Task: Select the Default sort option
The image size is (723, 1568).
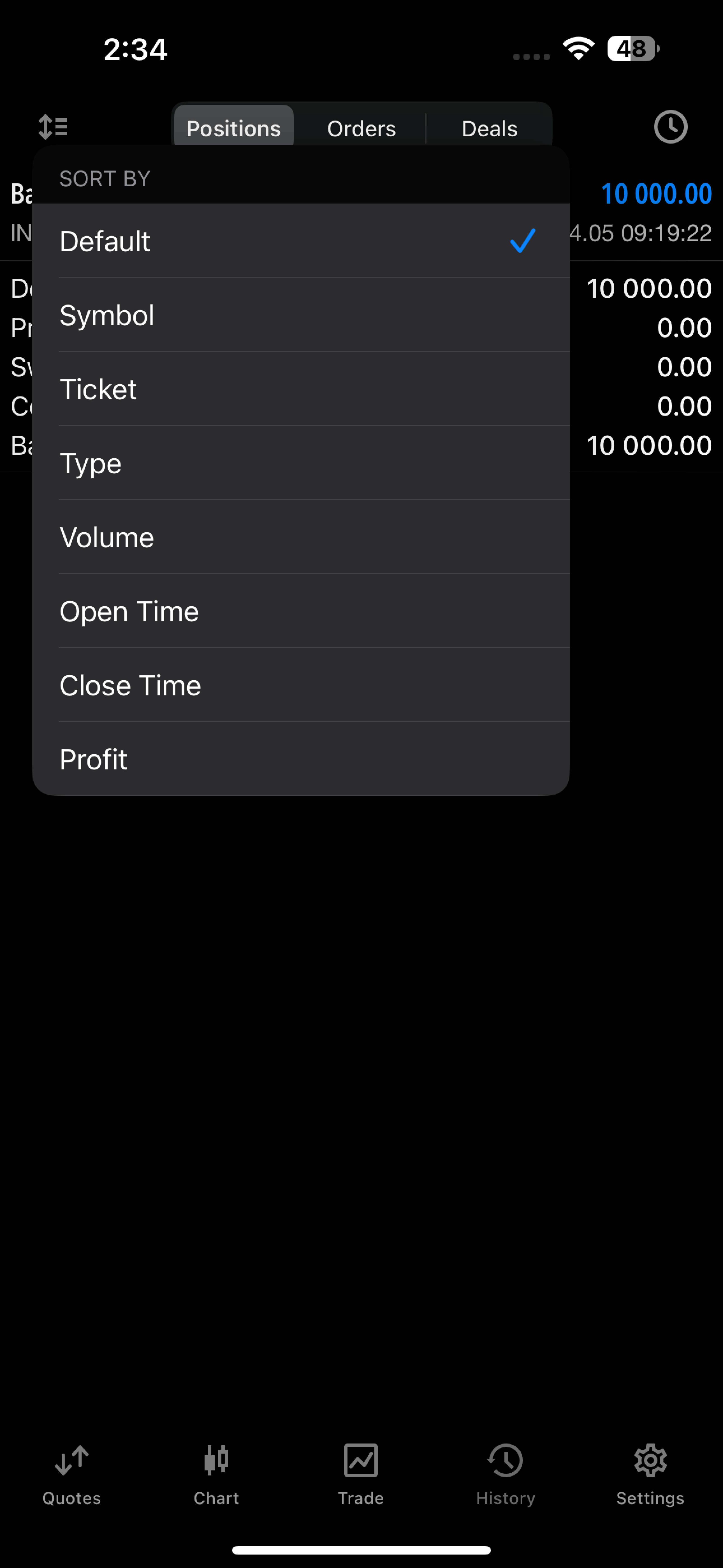Action: tap(301, 241)
